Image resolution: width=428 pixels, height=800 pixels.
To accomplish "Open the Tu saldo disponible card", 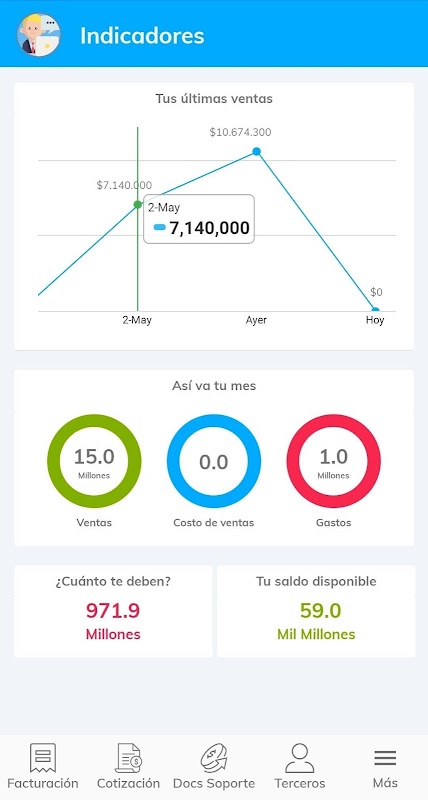I will click(x=316, y=611).
